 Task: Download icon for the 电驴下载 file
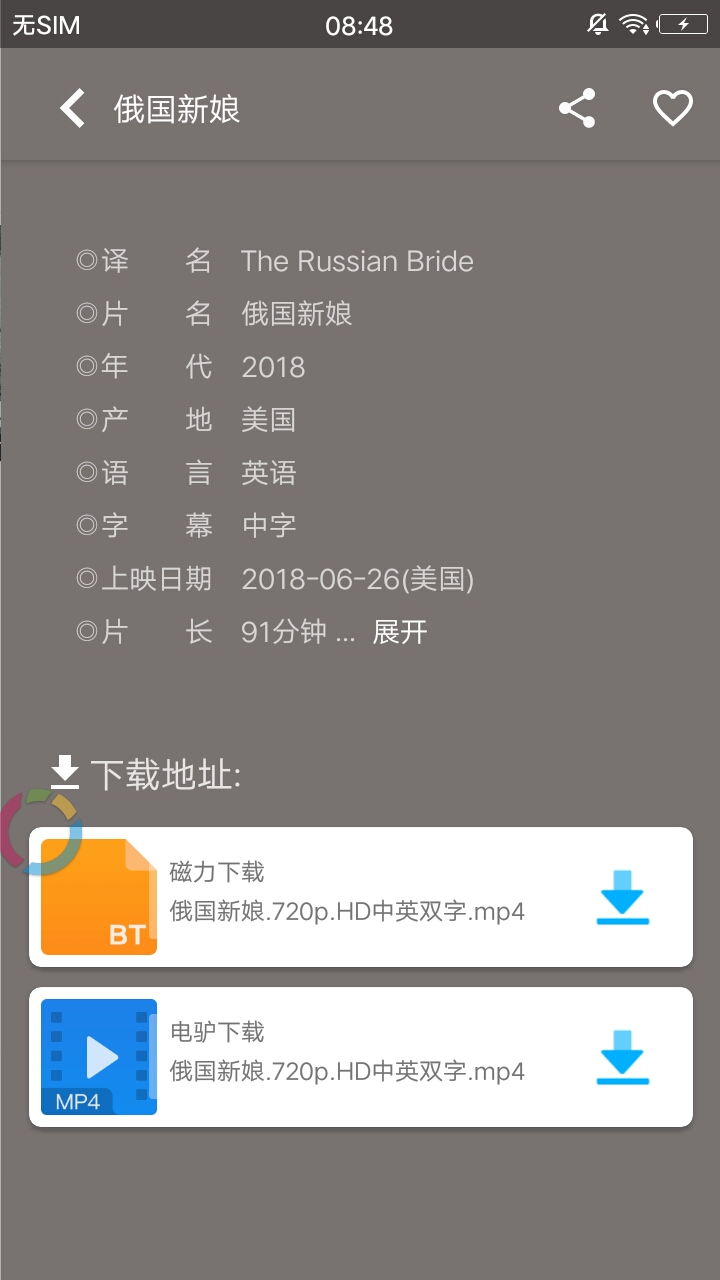623,1057
